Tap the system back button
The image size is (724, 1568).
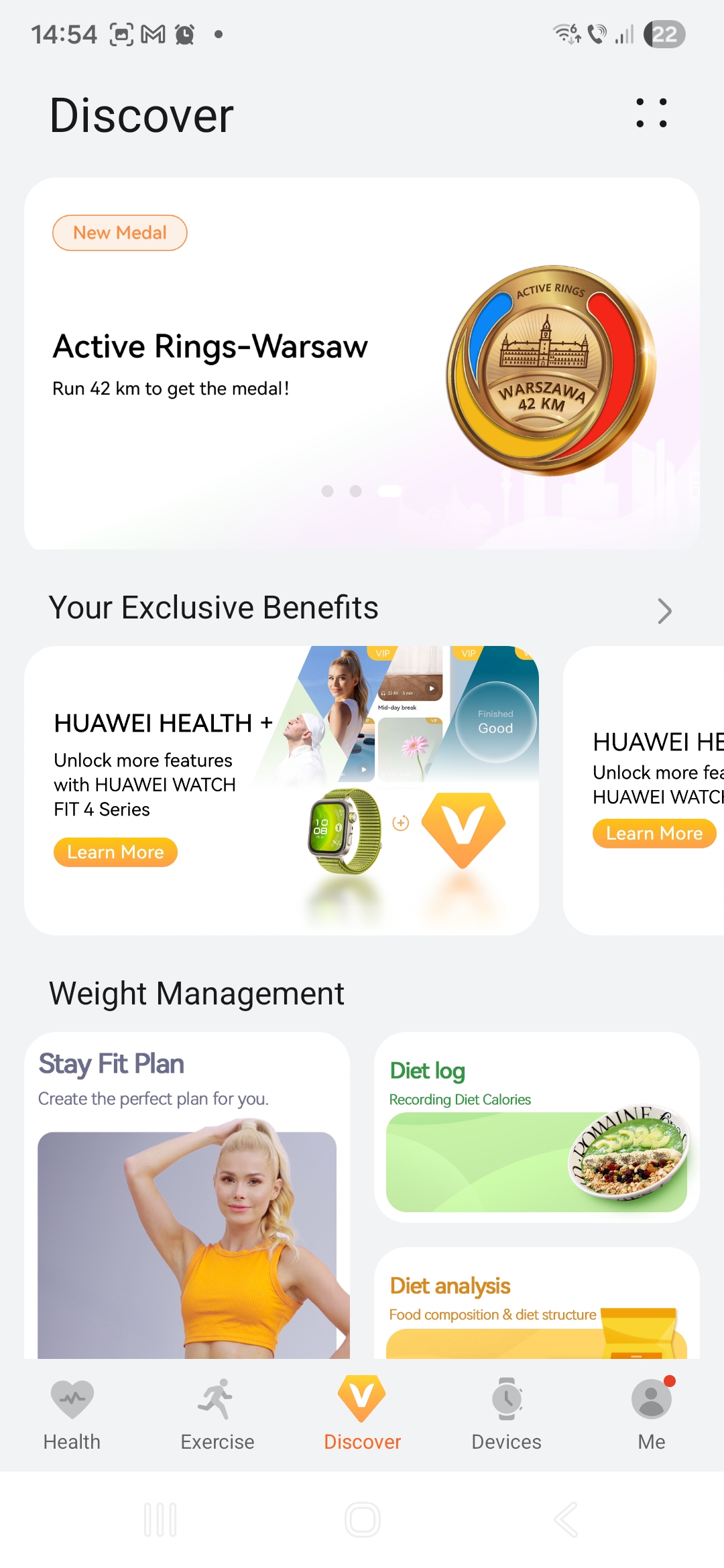pos(566,1519)
